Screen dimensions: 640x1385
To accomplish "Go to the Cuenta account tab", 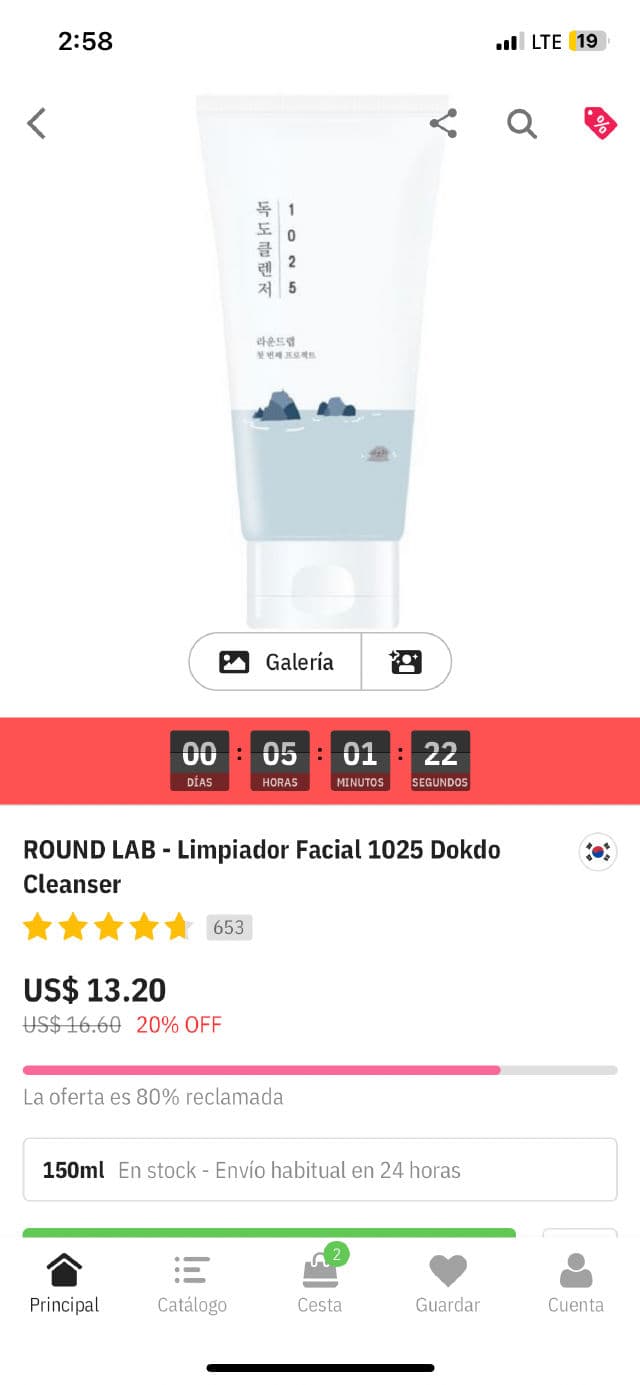I will pos(576,1284).
